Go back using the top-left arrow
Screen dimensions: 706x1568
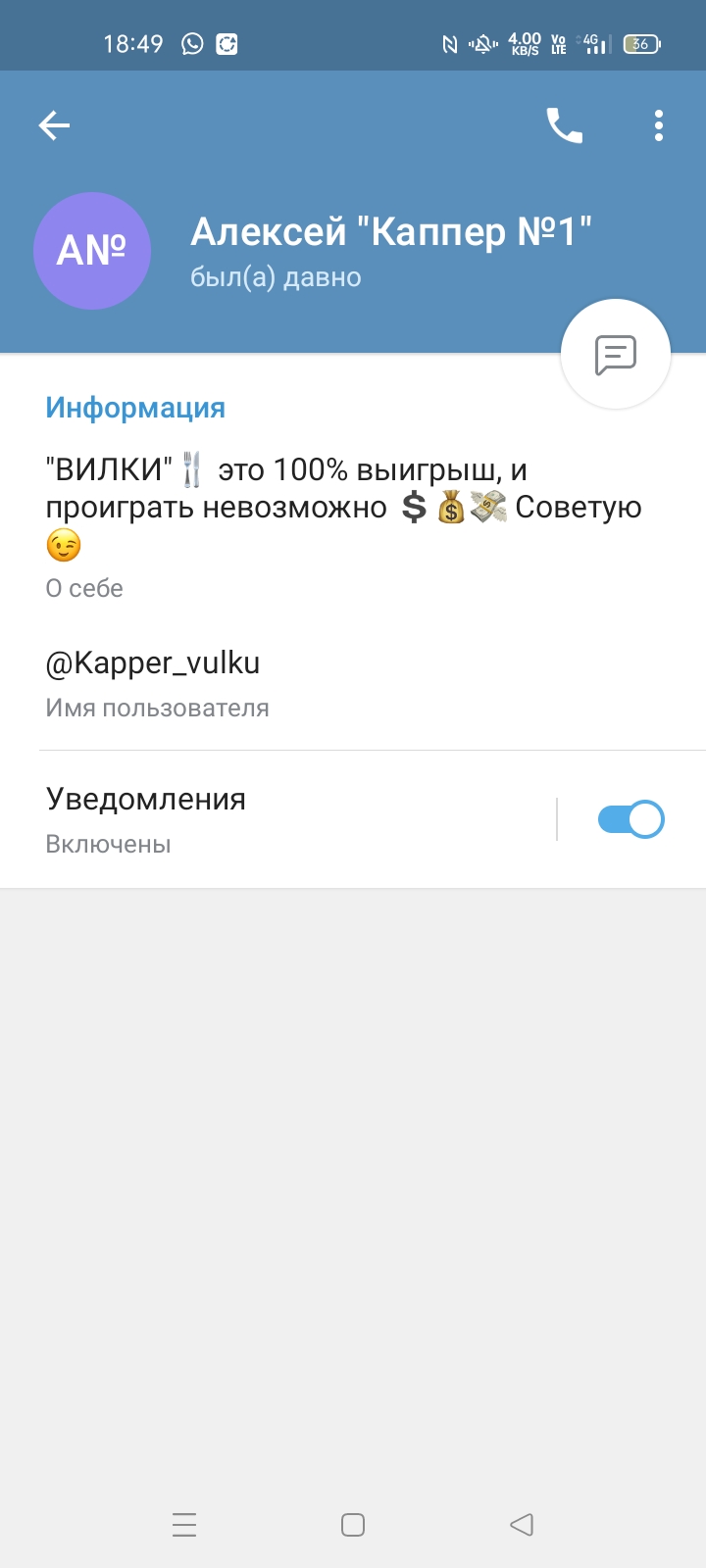(x=54, y=125)
